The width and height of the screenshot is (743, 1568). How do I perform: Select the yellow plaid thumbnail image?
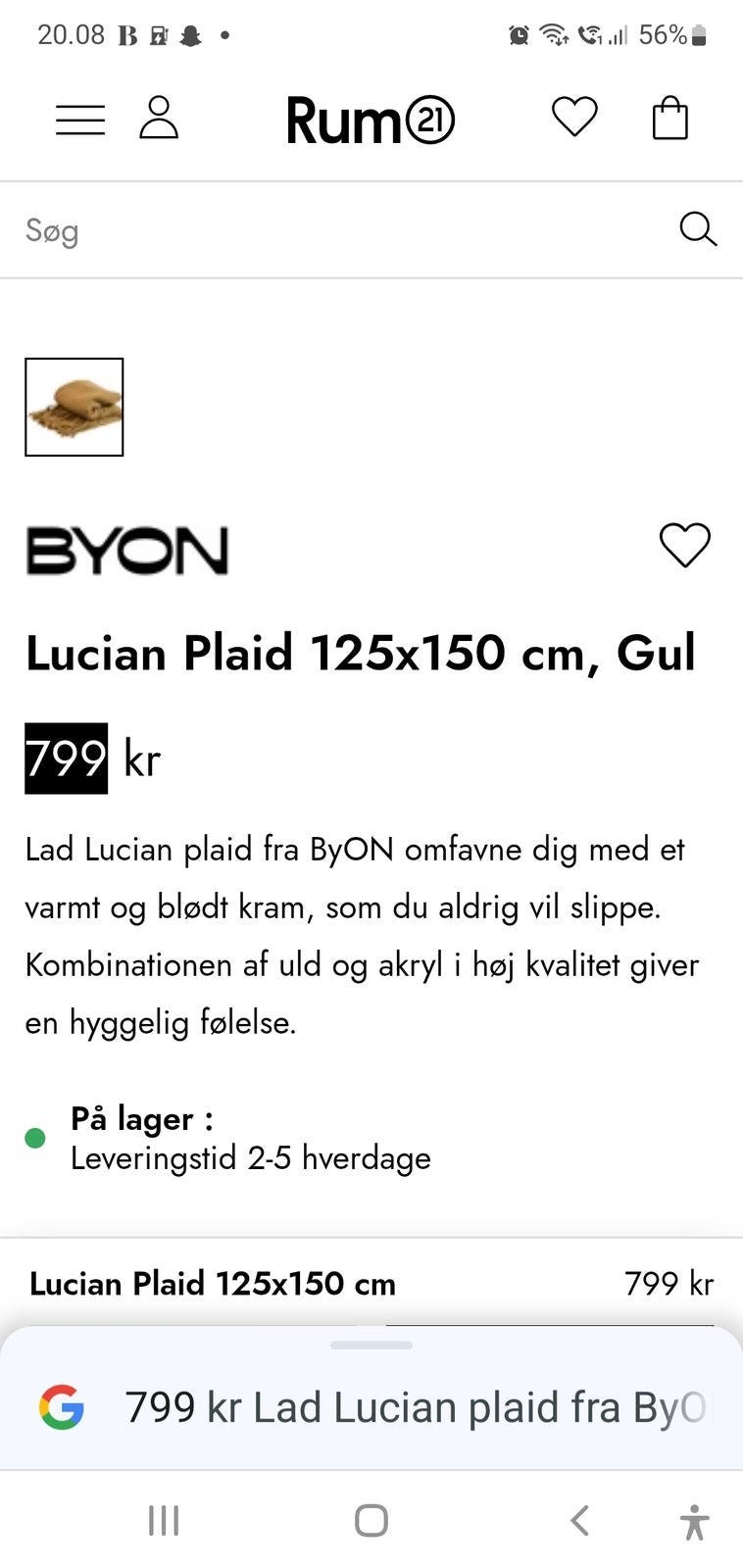pyautogui.click(x=74, y=407)
